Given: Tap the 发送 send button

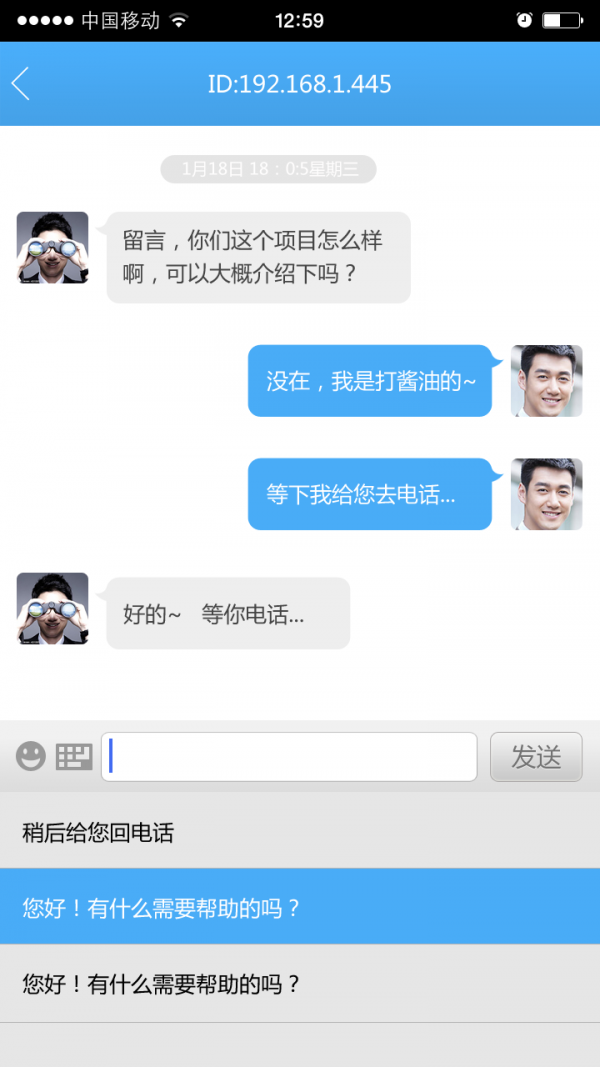Looking at the screenshot, I should click(536, 757).
